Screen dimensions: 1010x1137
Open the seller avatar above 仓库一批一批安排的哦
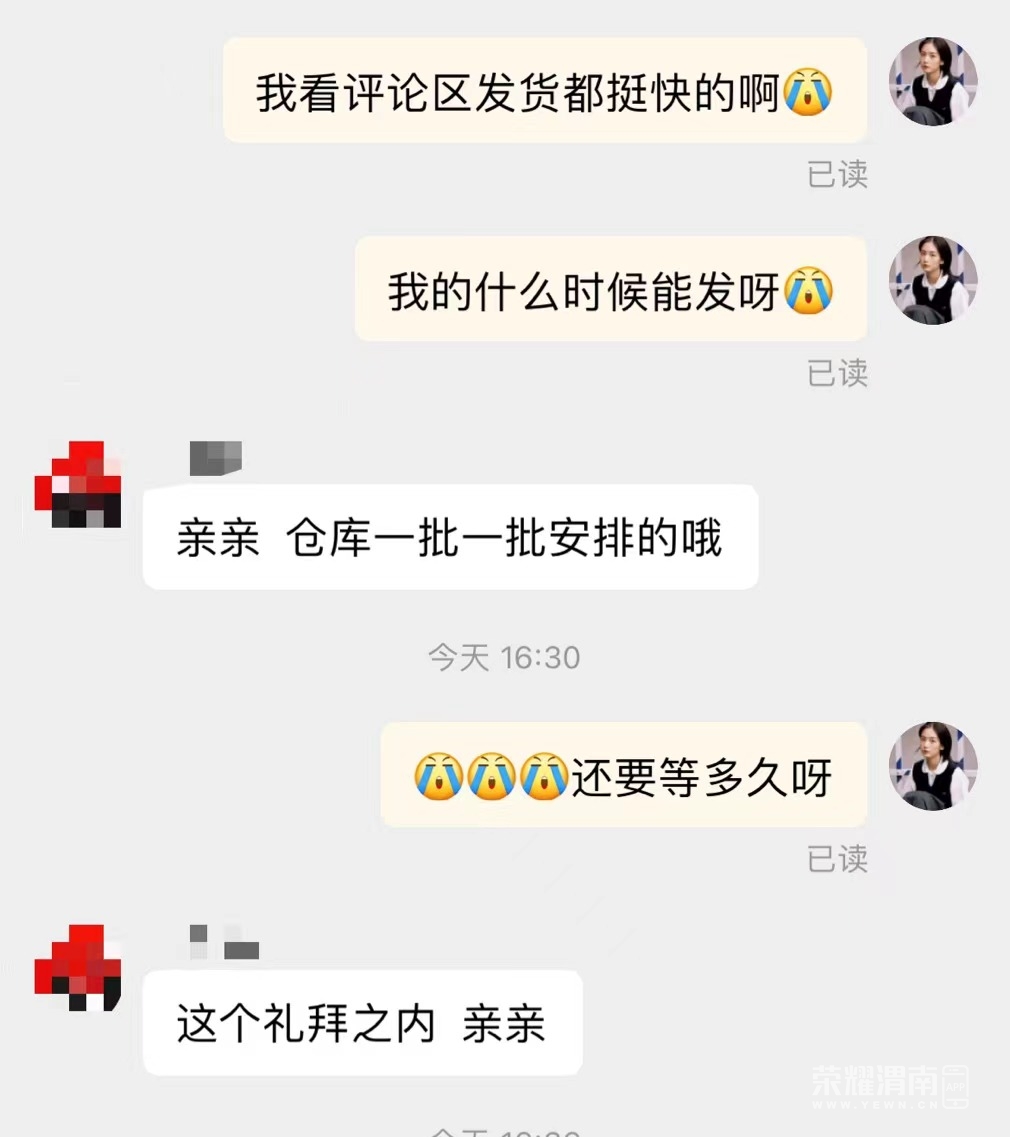[x=78, y=484]
